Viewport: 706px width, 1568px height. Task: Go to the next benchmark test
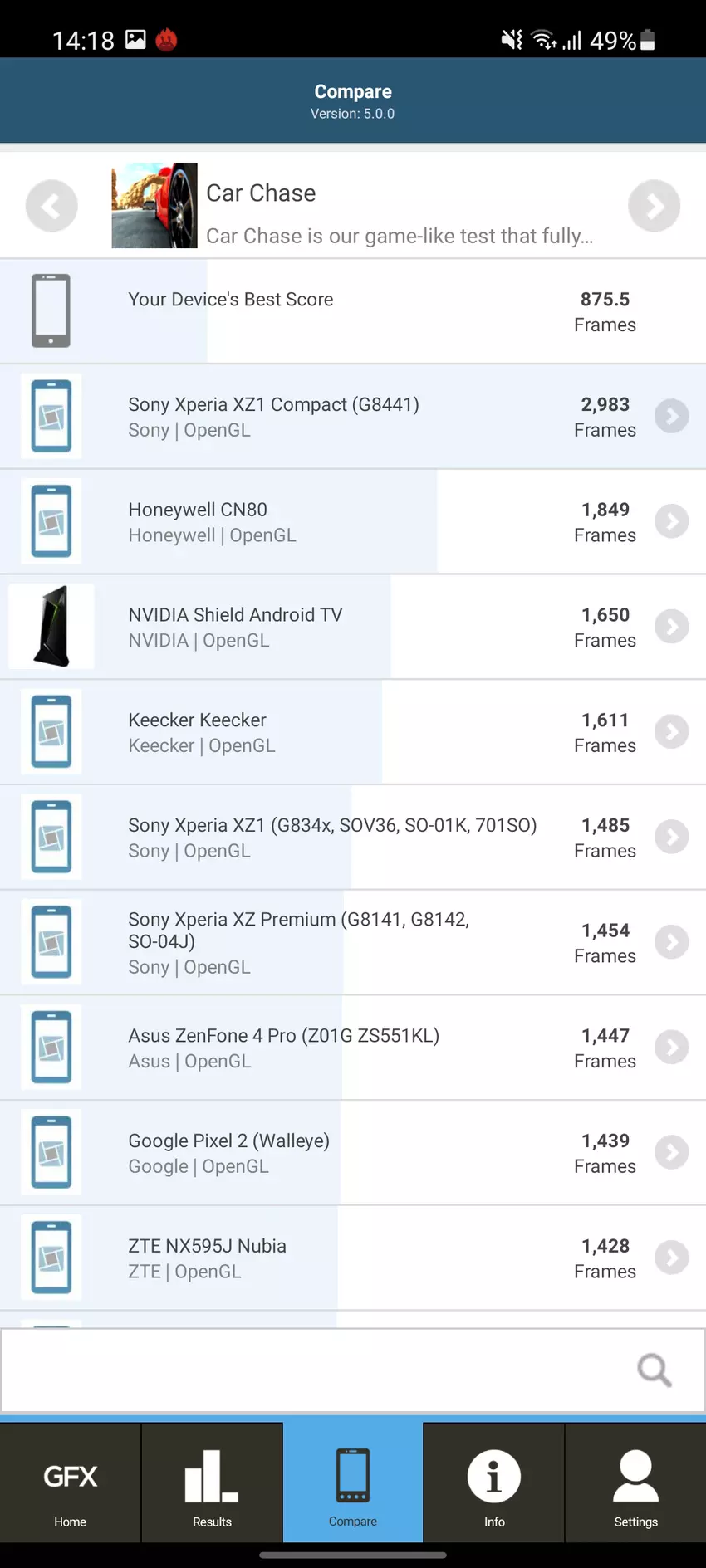[654, 206]
